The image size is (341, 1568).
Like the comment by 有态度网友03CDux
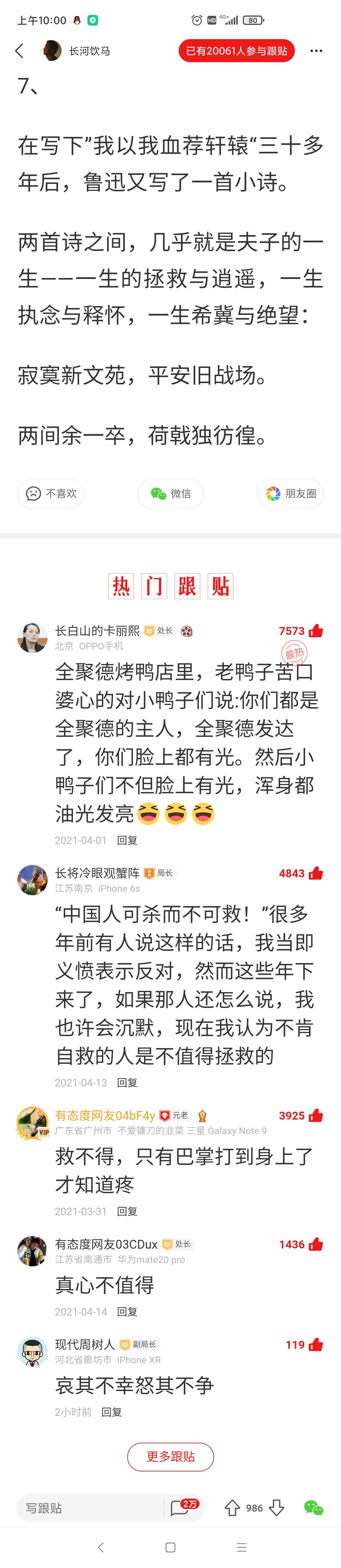(315, 1245)
